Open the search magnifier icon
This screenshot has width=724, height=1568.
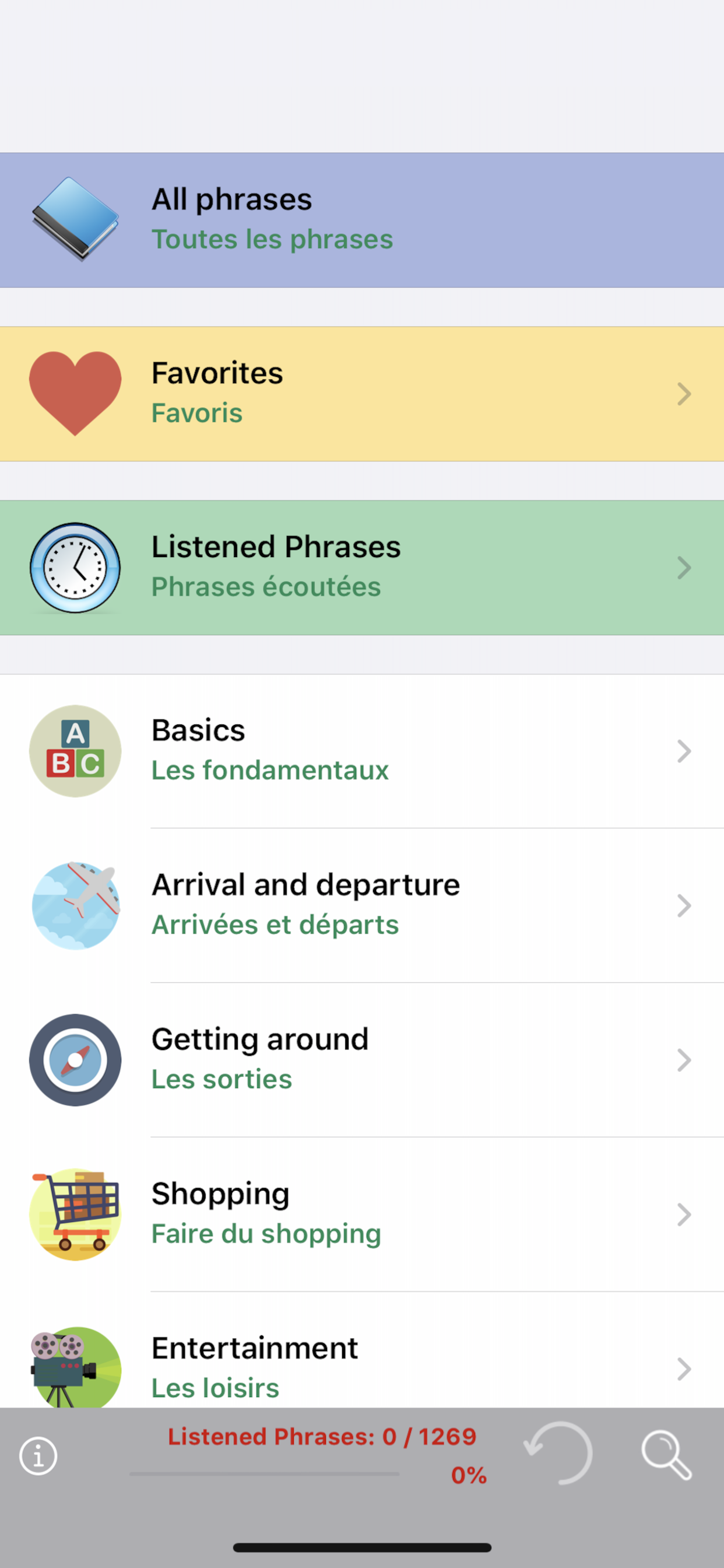[x=666, y=1455]
